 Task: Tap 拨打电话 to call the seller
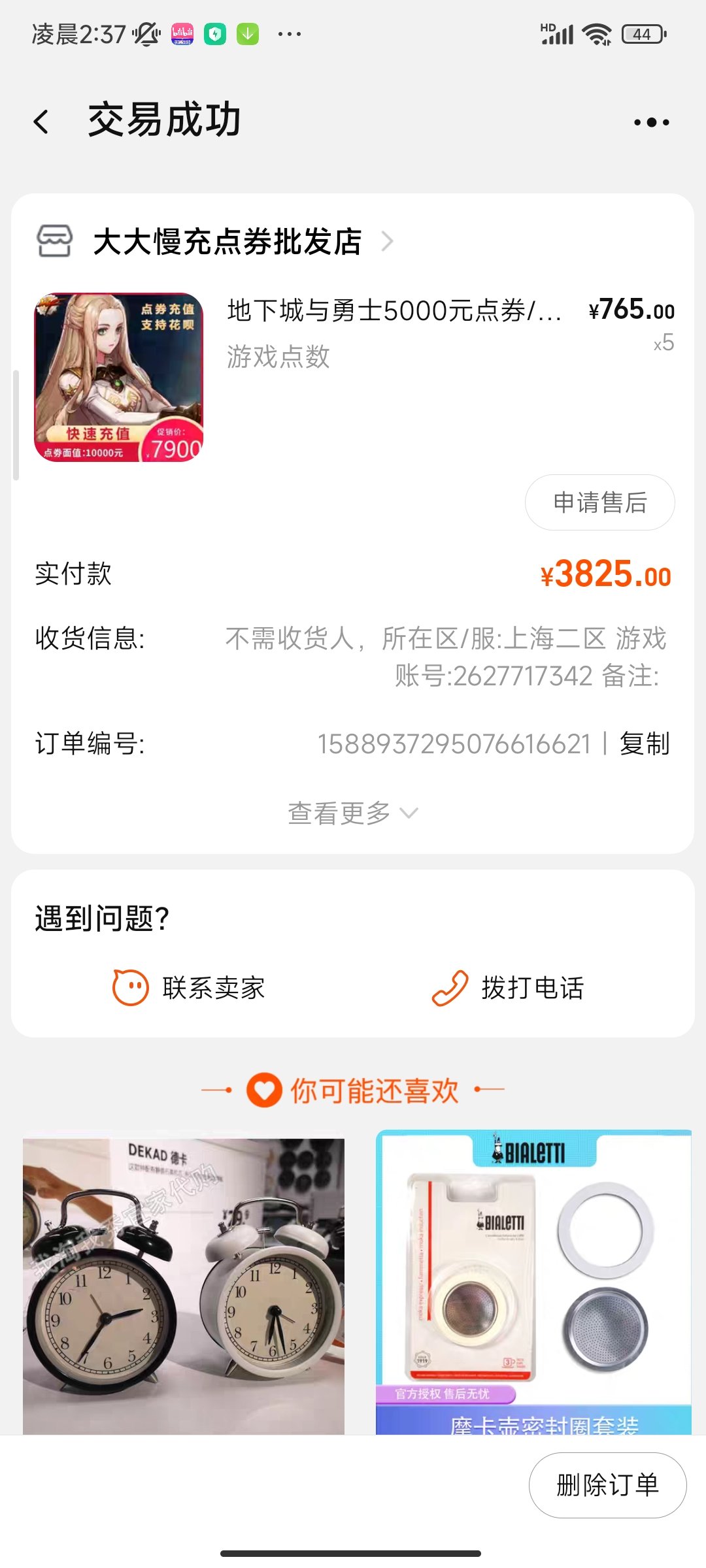[x=508, y=987]
